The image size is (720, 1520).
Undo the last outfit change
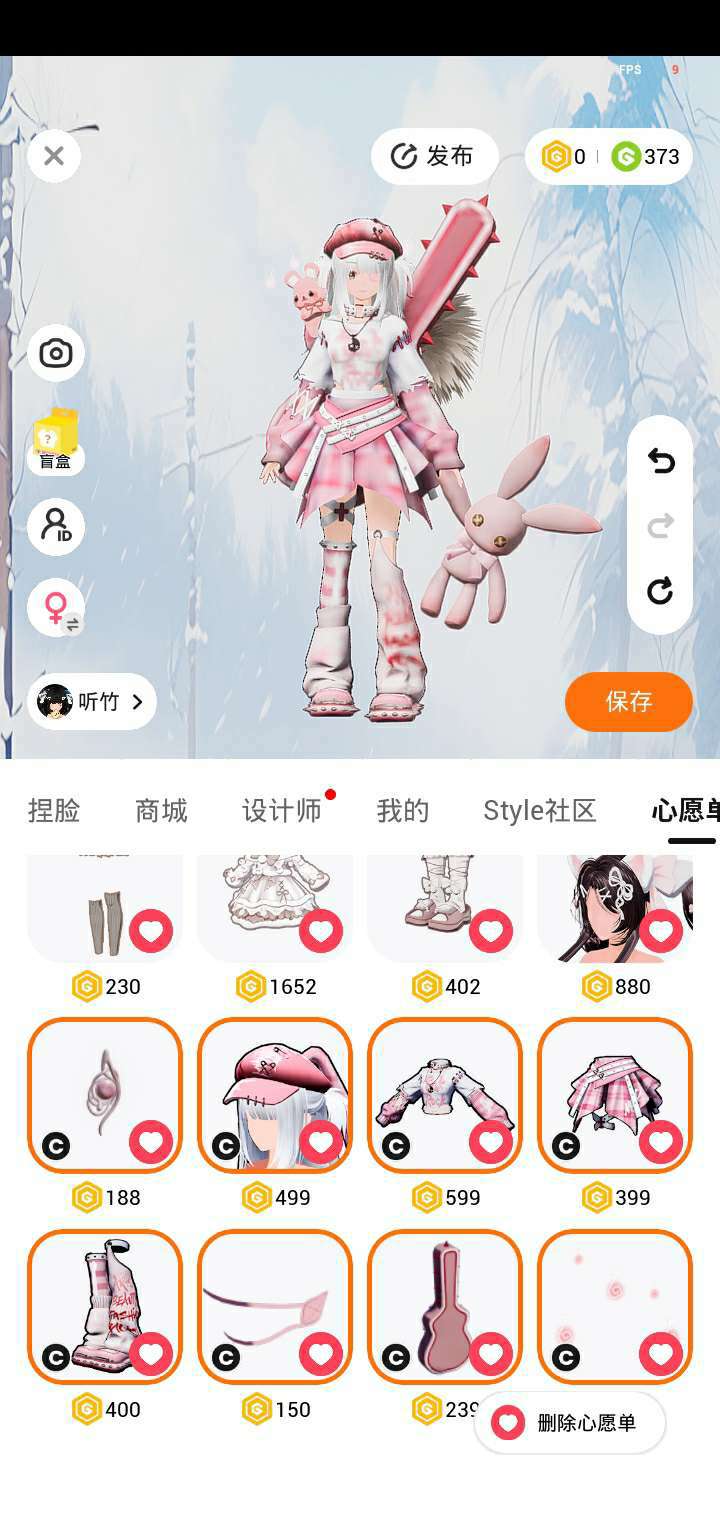pyautogui.click(x=660, y=461)
